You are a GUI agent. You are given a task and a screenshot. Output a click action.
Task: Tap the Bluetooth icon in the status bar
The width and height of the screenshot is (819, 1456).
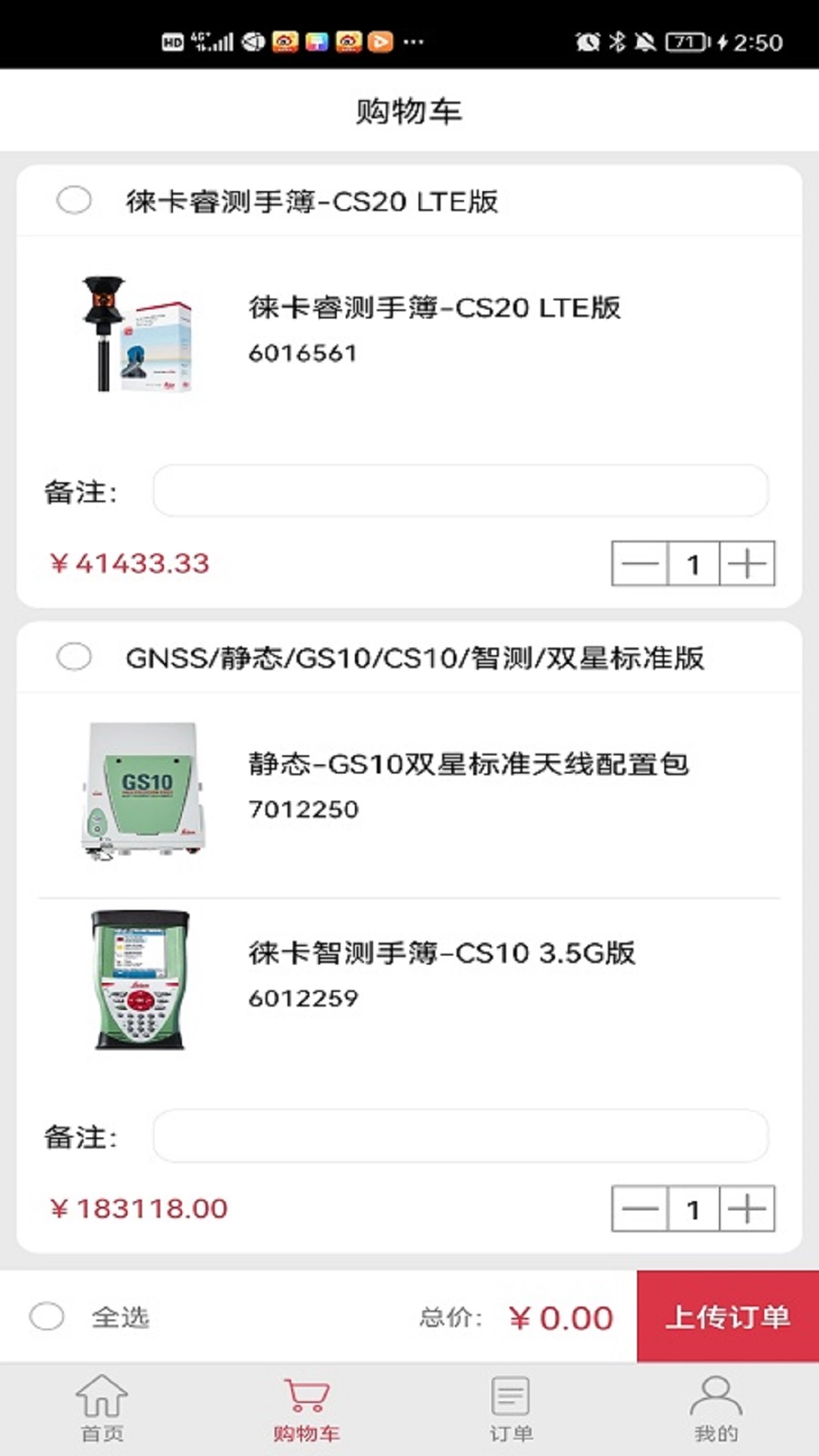click(x=616, y=43)
